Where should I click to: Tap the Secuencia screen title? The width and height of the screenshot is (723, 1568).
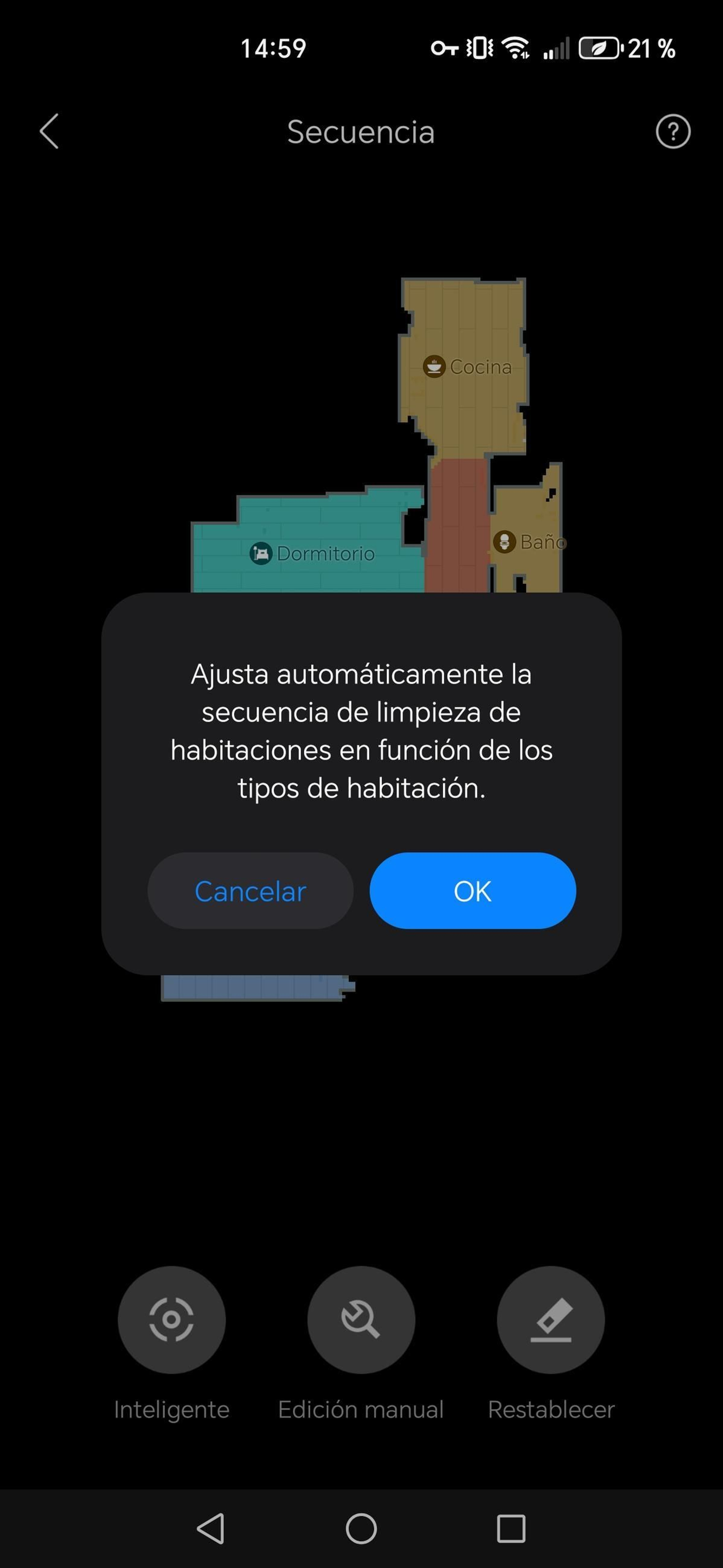(x=361, y=131)
